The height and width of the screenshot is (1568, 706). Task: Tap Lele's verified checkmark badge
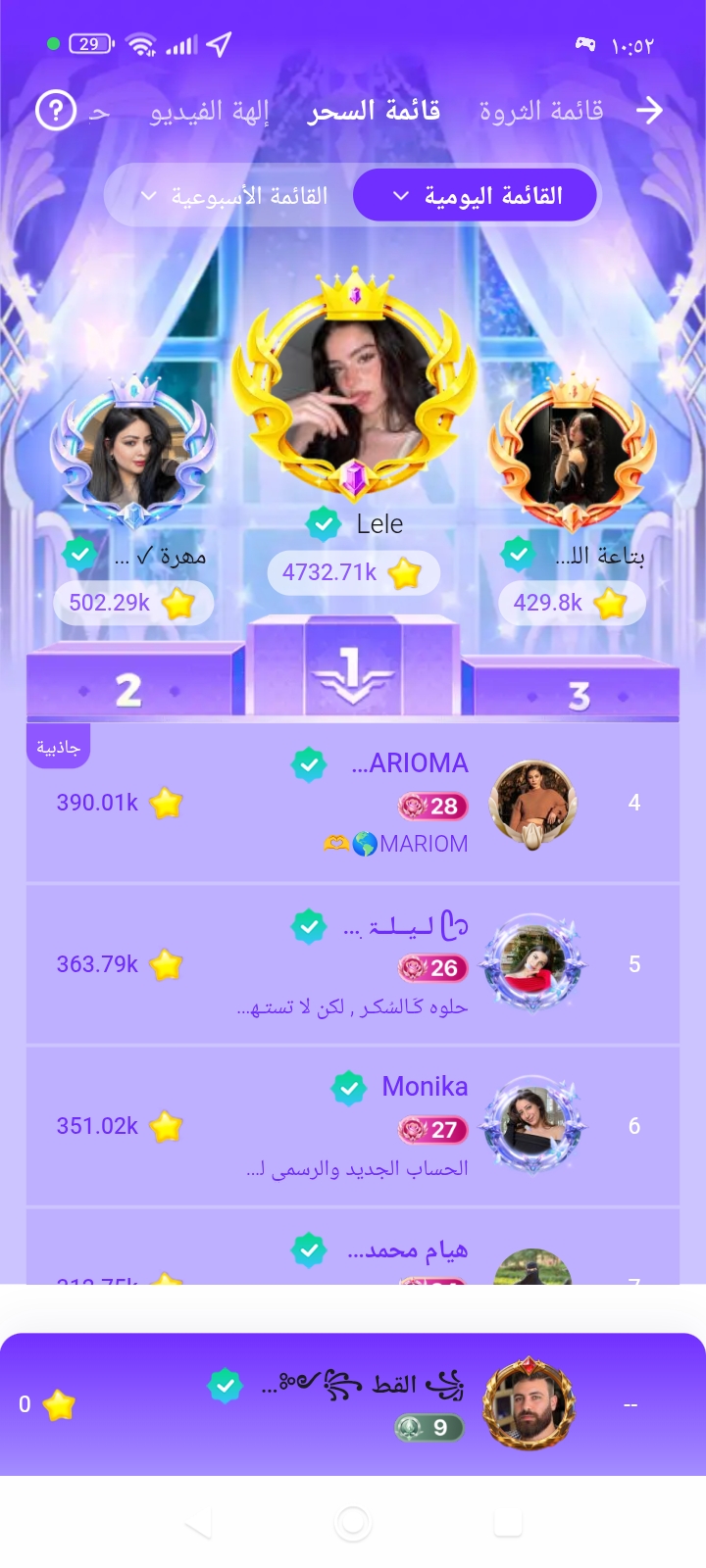pos(323,523)
